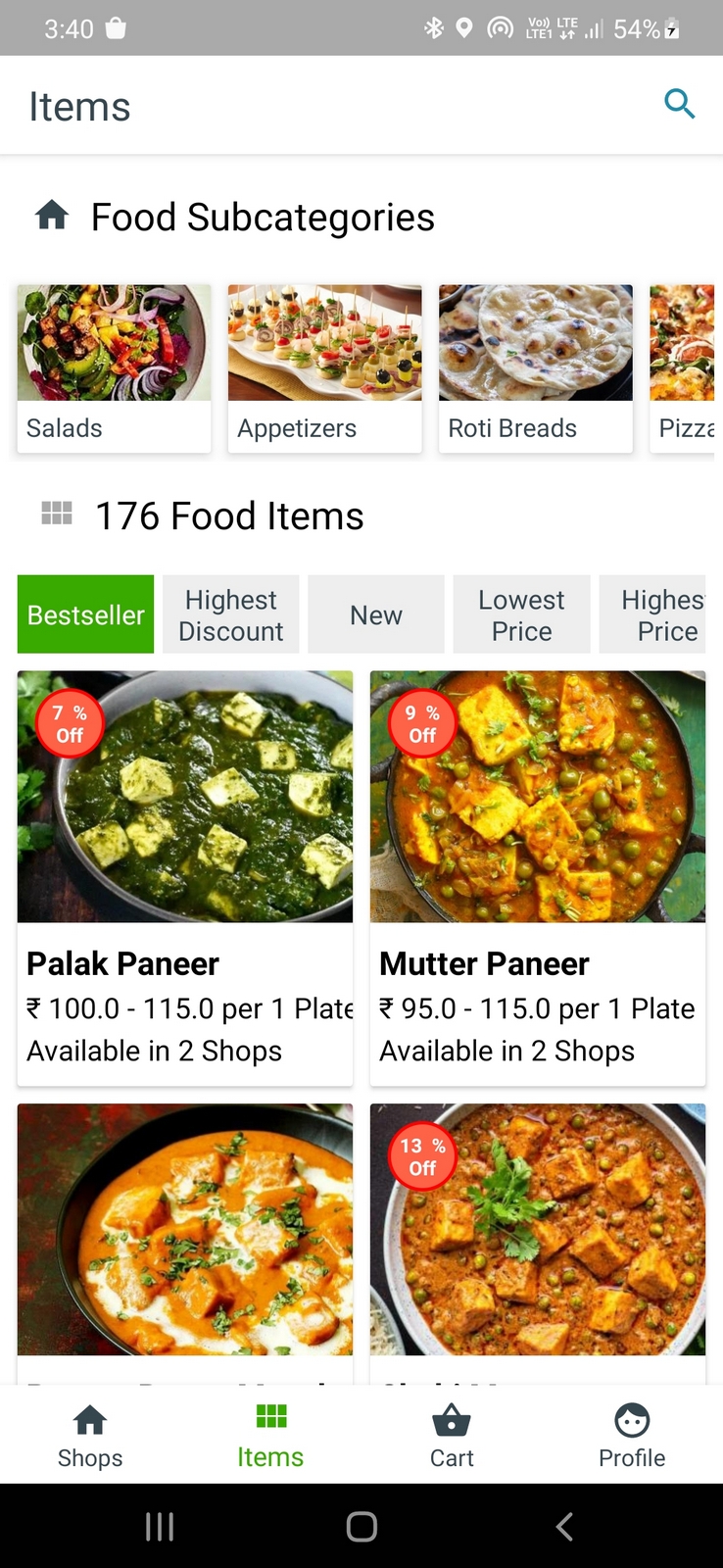Show New food items
This screenshot has height=1568, width=723.
pos(376,614)
